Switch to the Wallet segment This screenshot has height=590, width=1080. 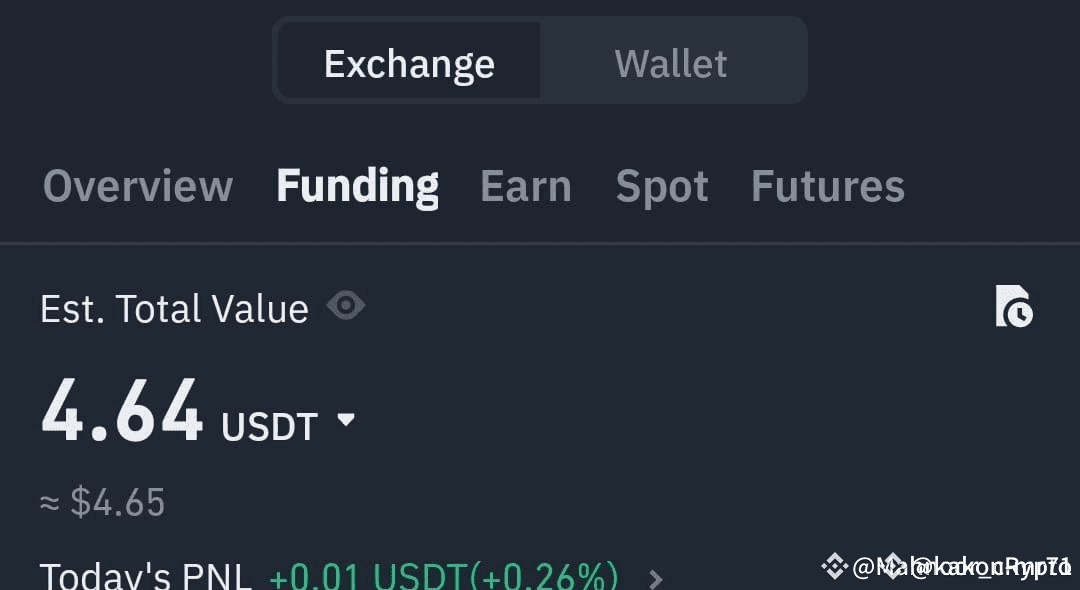coord(671,63)
